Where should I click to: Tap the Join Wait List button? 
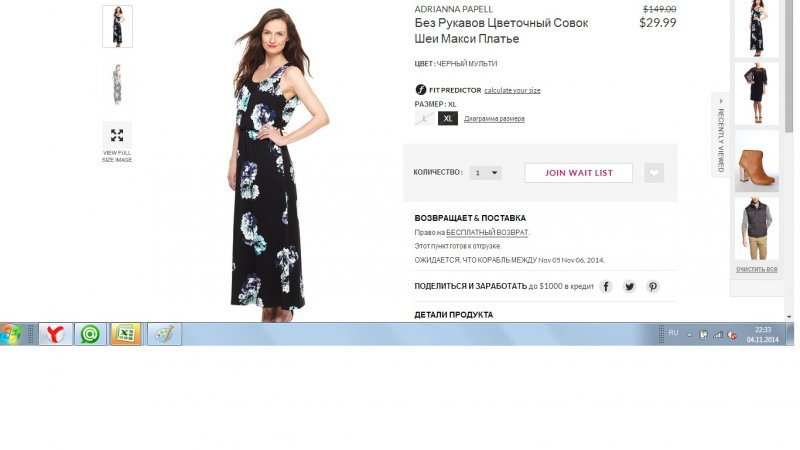pyautogui.click(x=578, y=173)
